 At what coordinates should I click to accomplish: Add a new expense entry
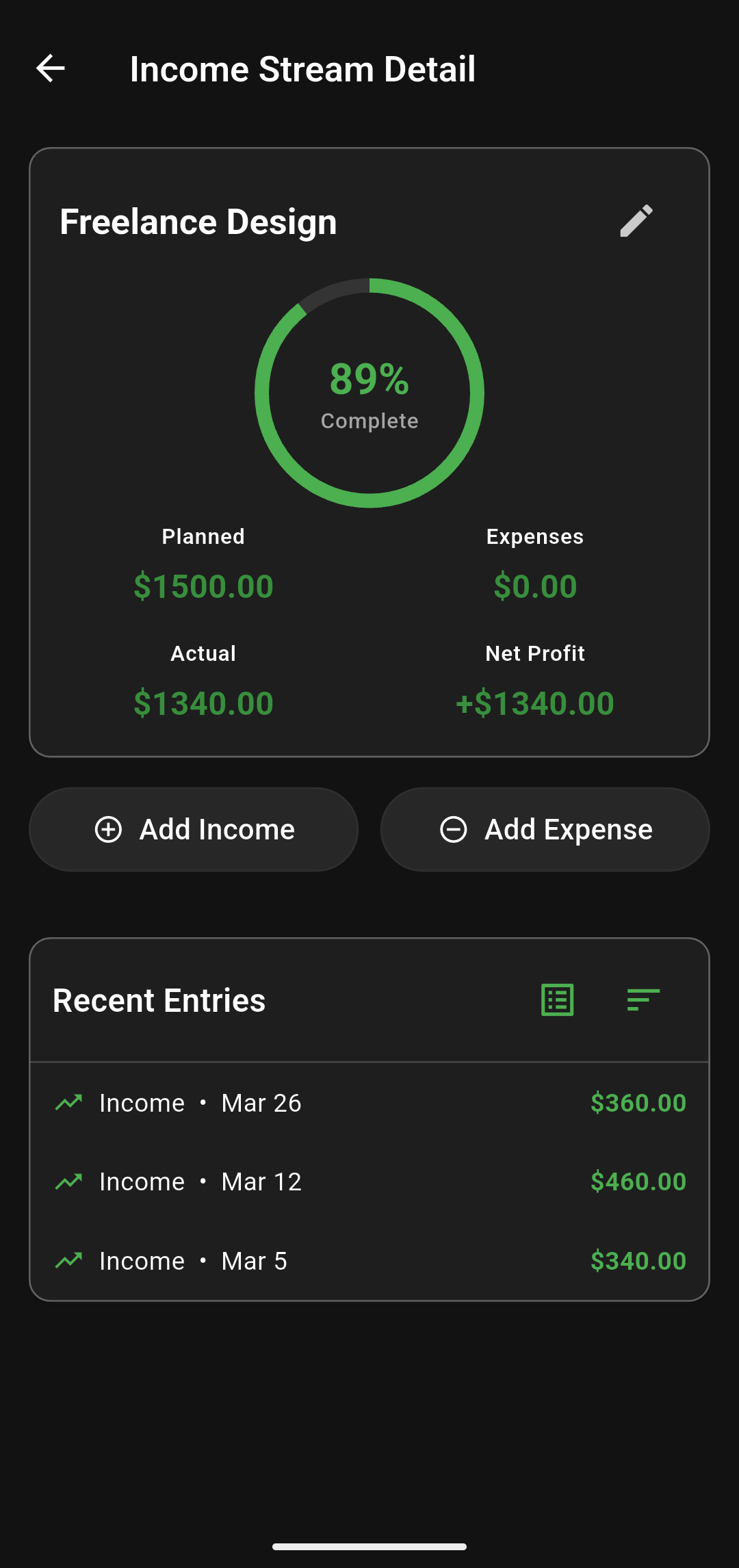545,829
